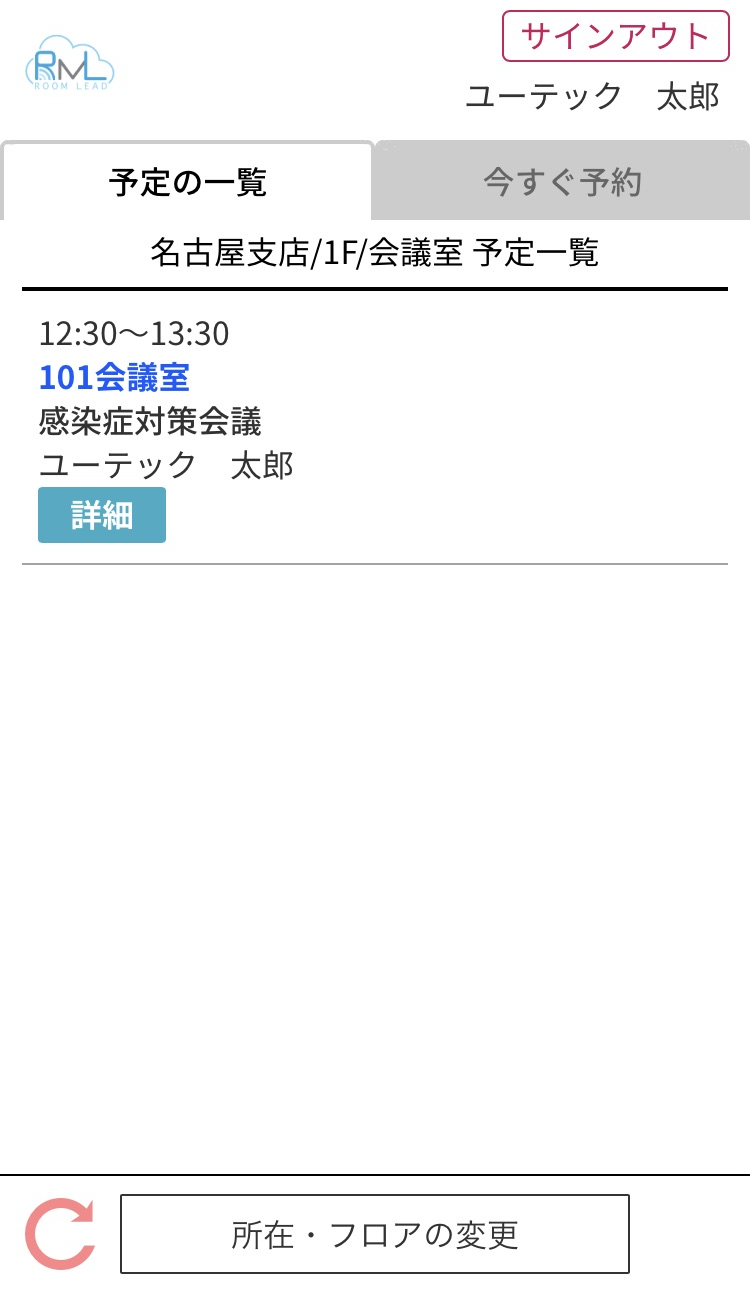750x1299 pixels.
Task: Select the 予定の一覧 tab
Action: pos(187,182)
